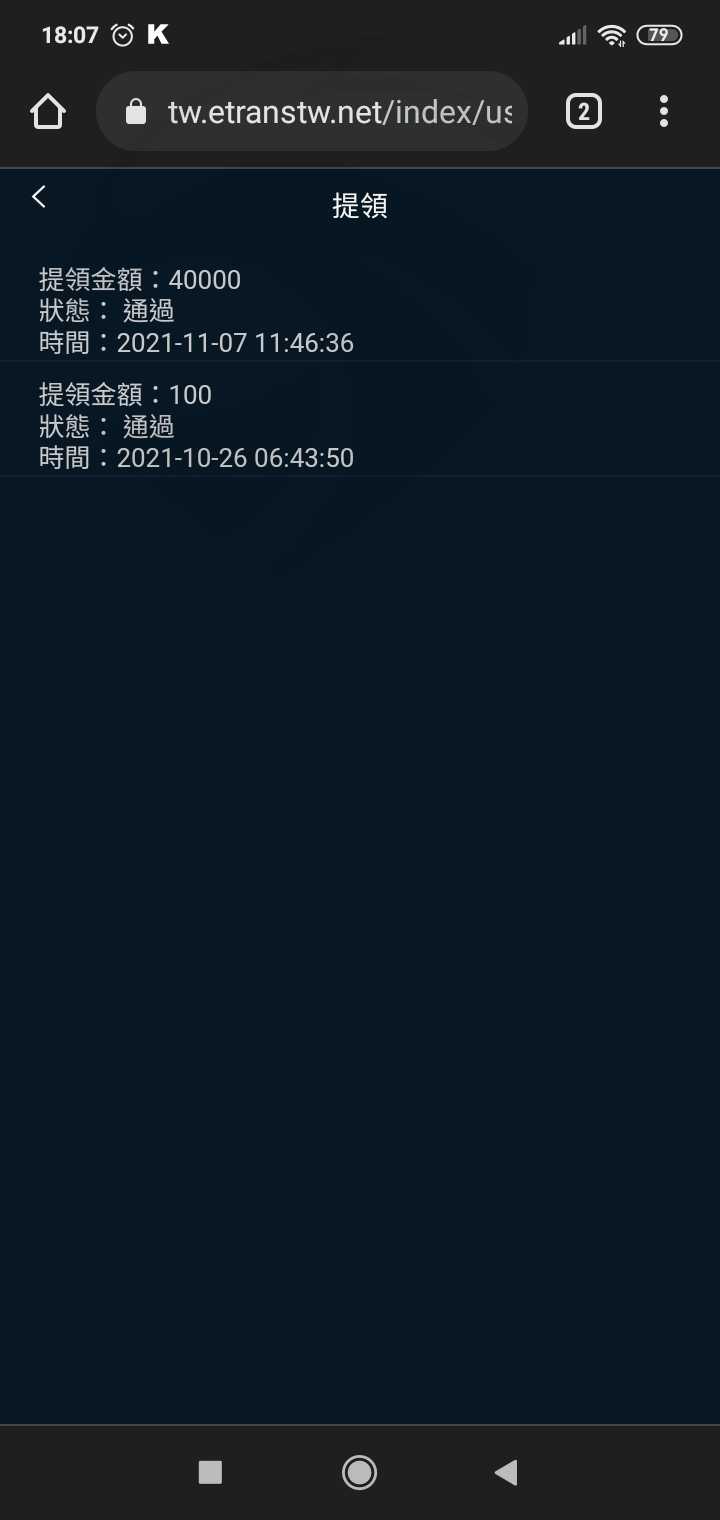The height and width of the screenshot is (1520, 720).
Task: Open recent apps with the square button
Action: tap(210, 1472)
